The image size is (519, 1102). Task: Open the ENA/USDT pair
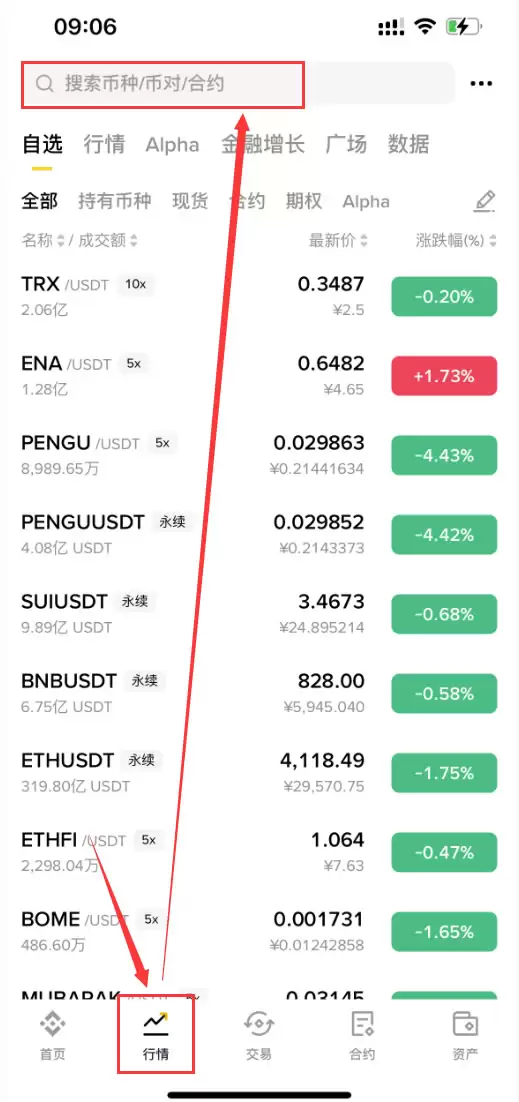click(x=260, y=376)
